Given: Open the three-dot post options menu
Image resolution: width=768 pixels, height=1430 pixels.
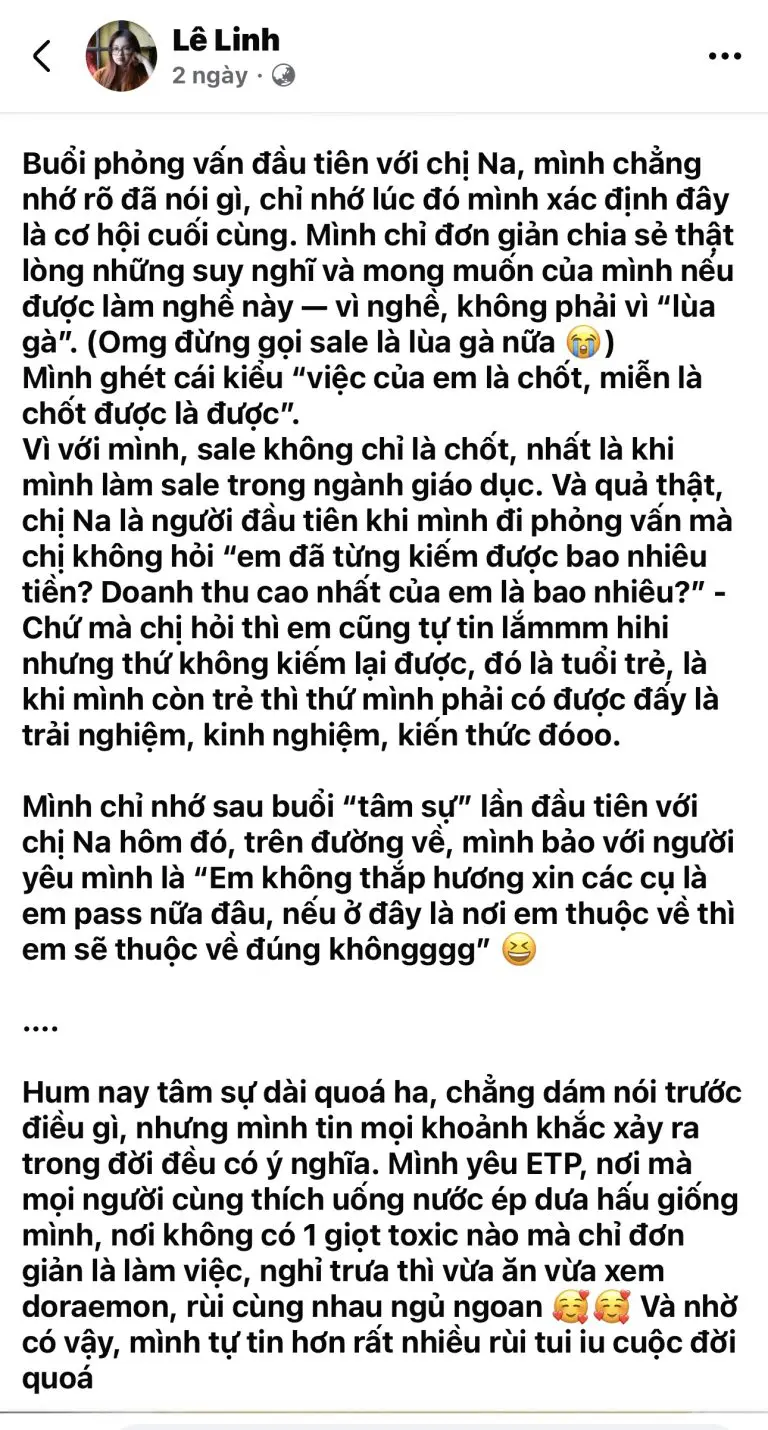Looking at the screenshot, I should pos(724,57).
